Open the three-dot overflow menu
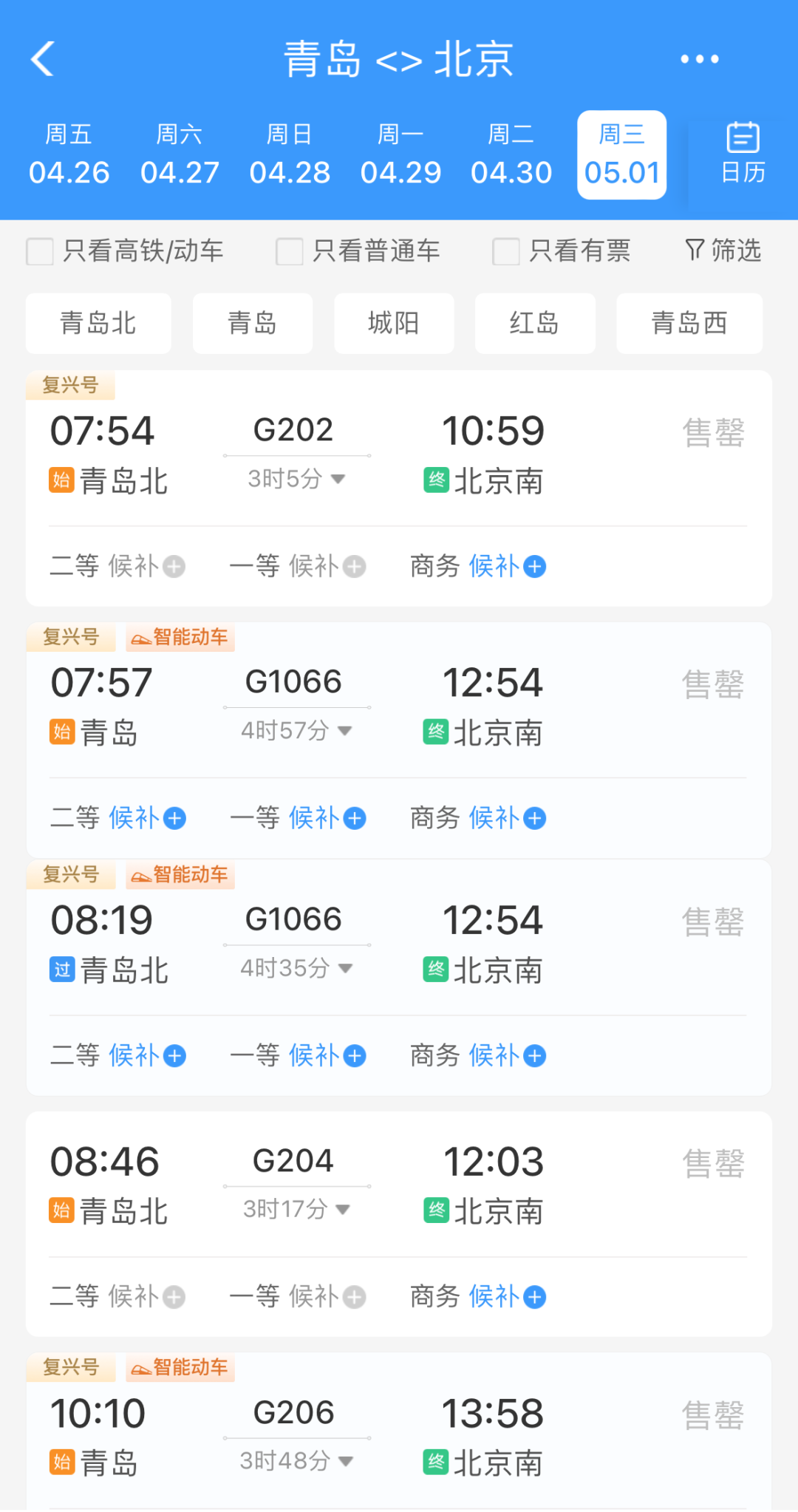 tap(699, 59)
